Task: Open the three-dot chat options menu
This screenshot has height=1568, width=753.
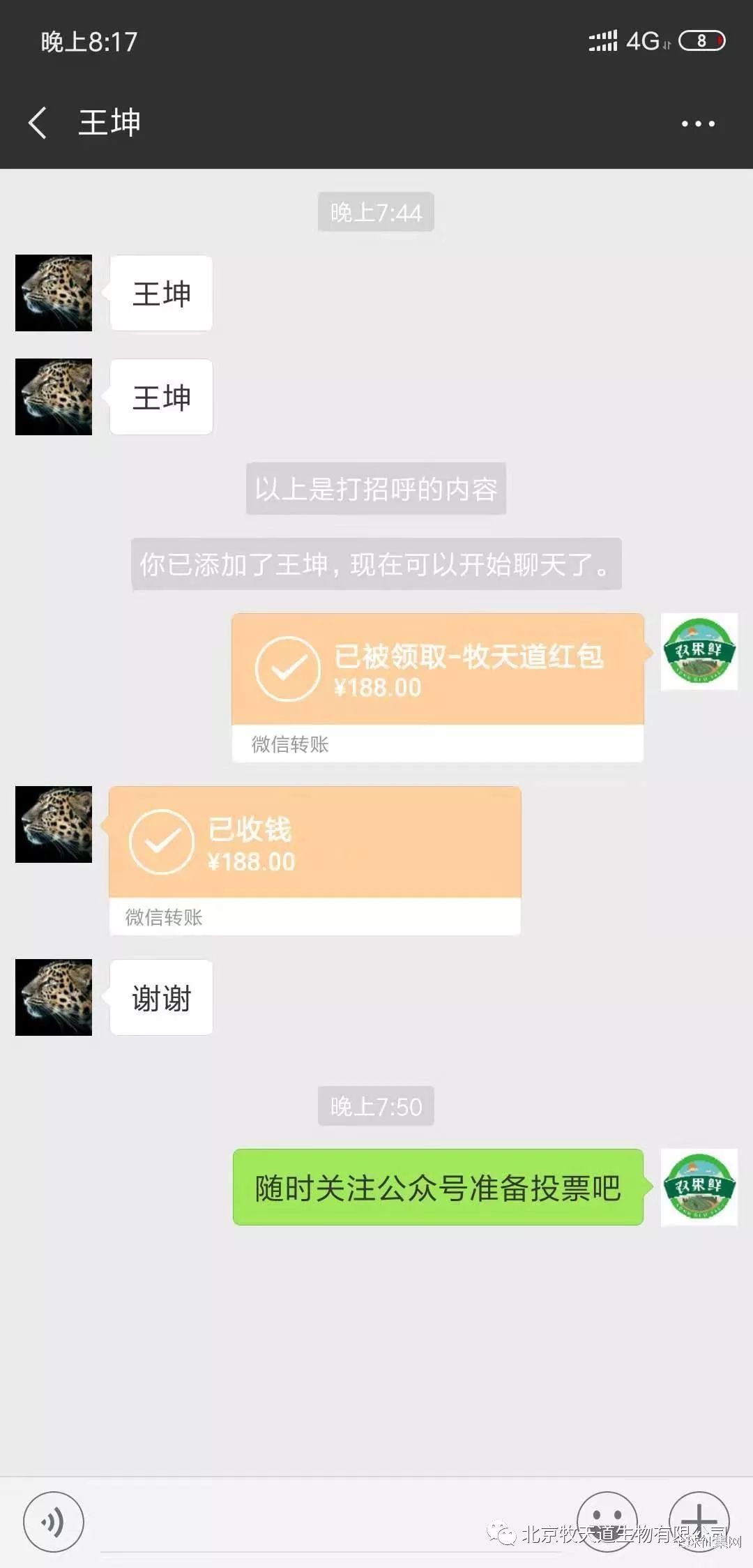Action: pos(698,123)
